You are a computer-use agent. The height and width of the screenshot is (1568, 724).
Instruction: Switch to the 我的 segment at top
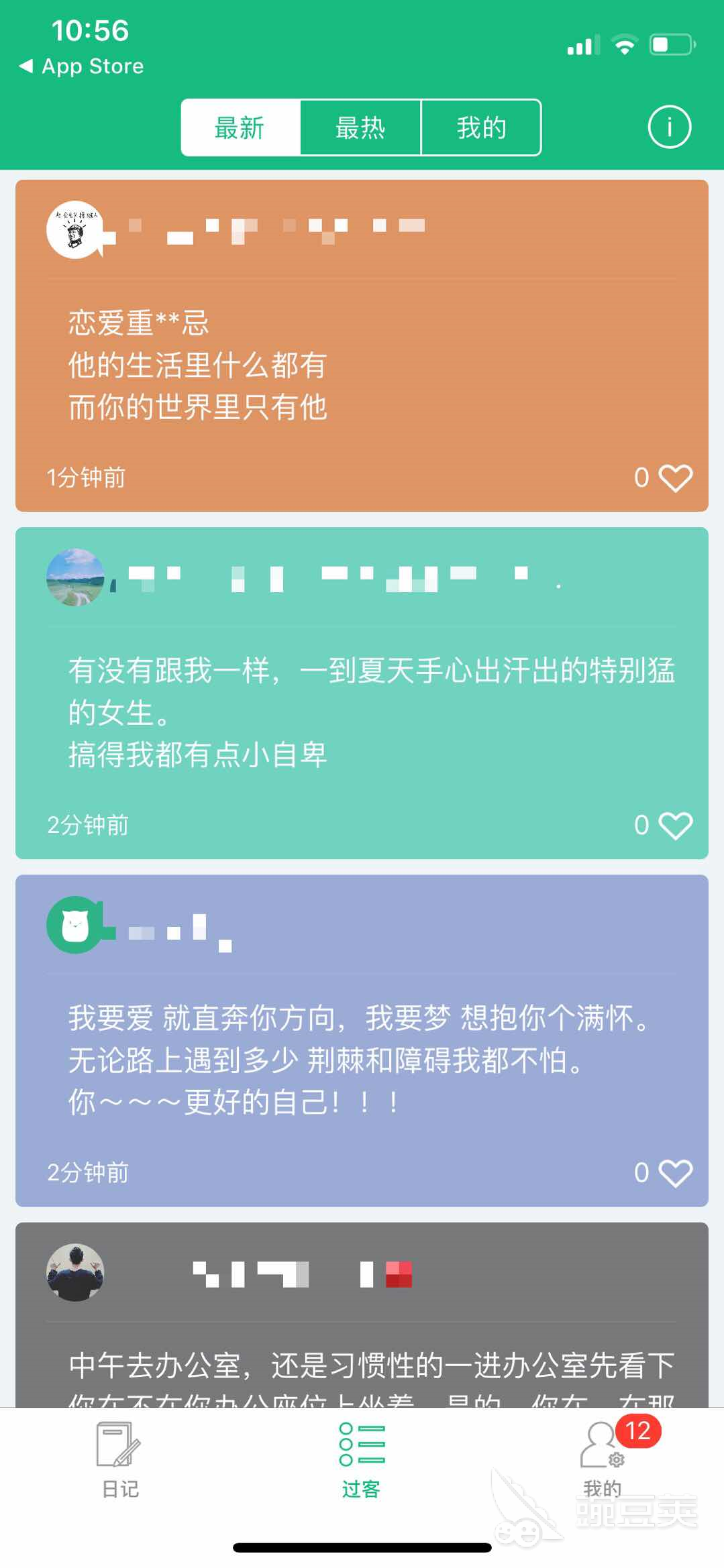point(480,127)
